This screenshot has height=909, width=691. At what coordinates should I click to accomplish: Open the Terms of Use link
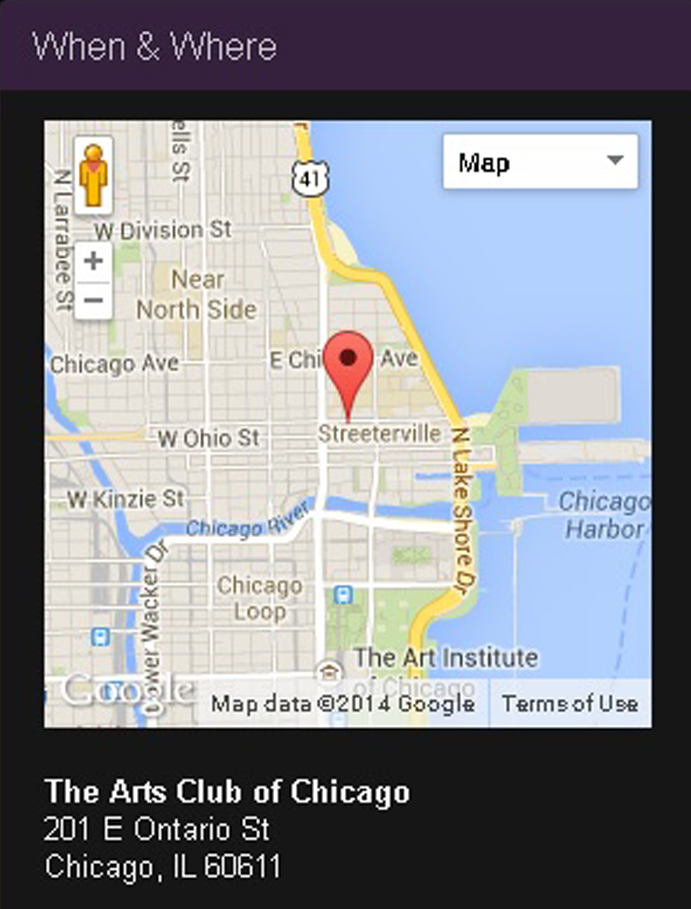tap(569, 704)
